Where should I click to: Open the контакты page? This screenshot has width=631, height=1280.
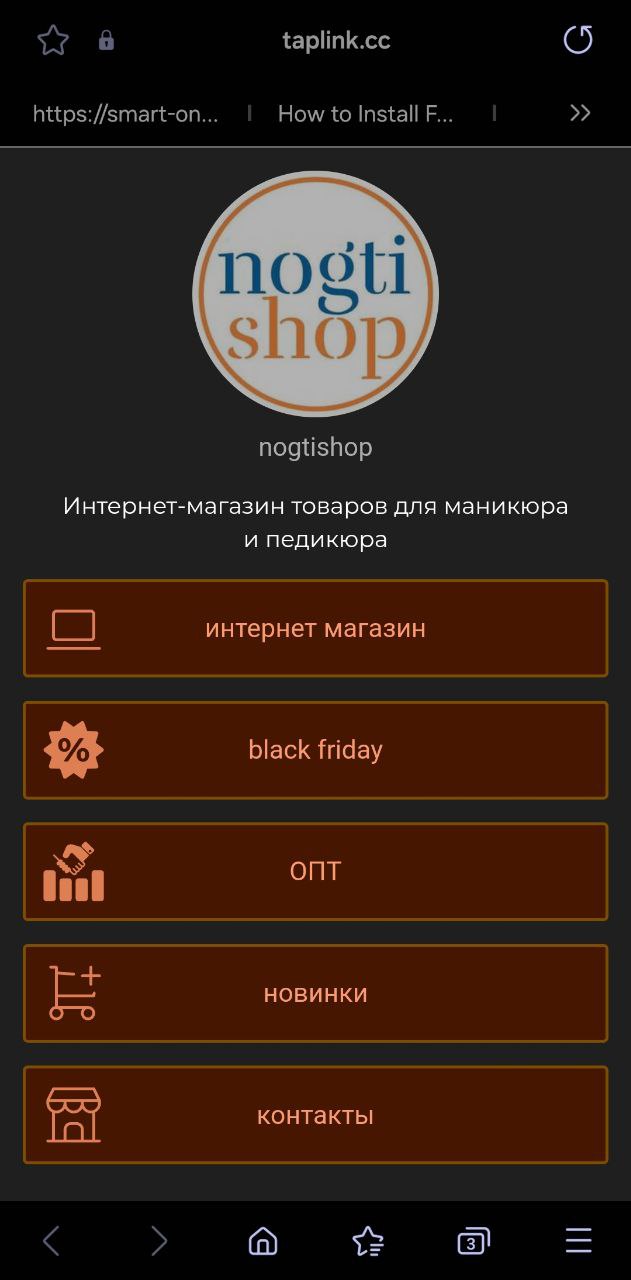pyautogui.click(x=315, y=1115)
